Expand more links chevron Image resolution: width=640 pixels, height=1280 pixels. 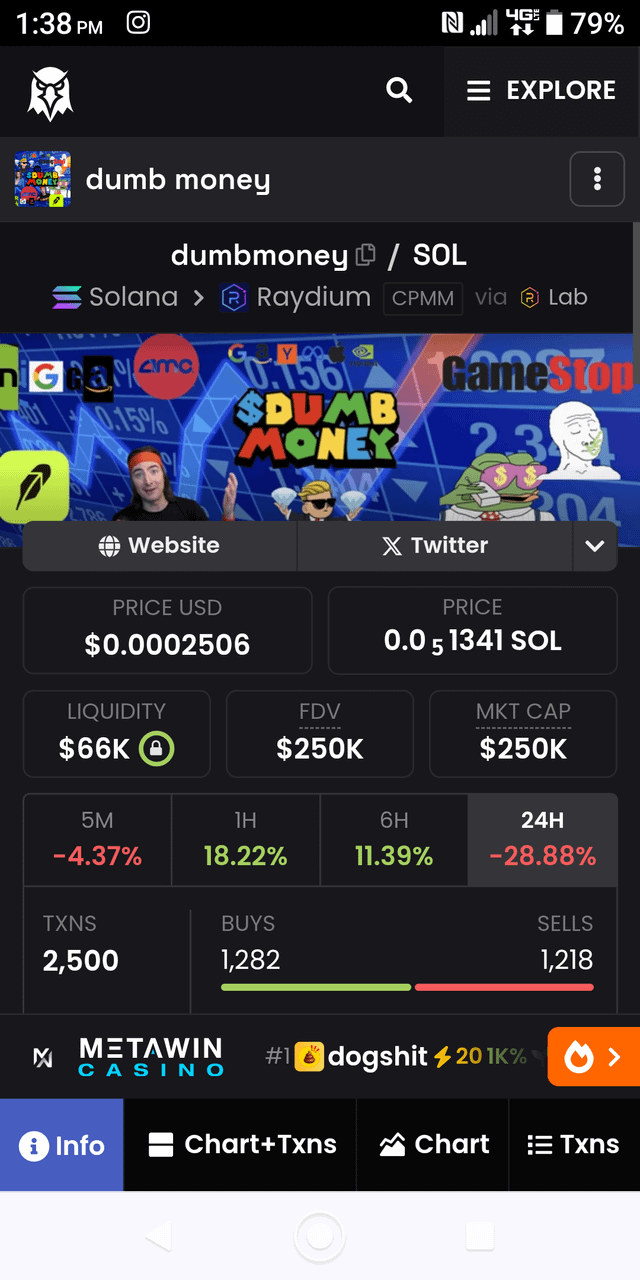pos(594,546)
